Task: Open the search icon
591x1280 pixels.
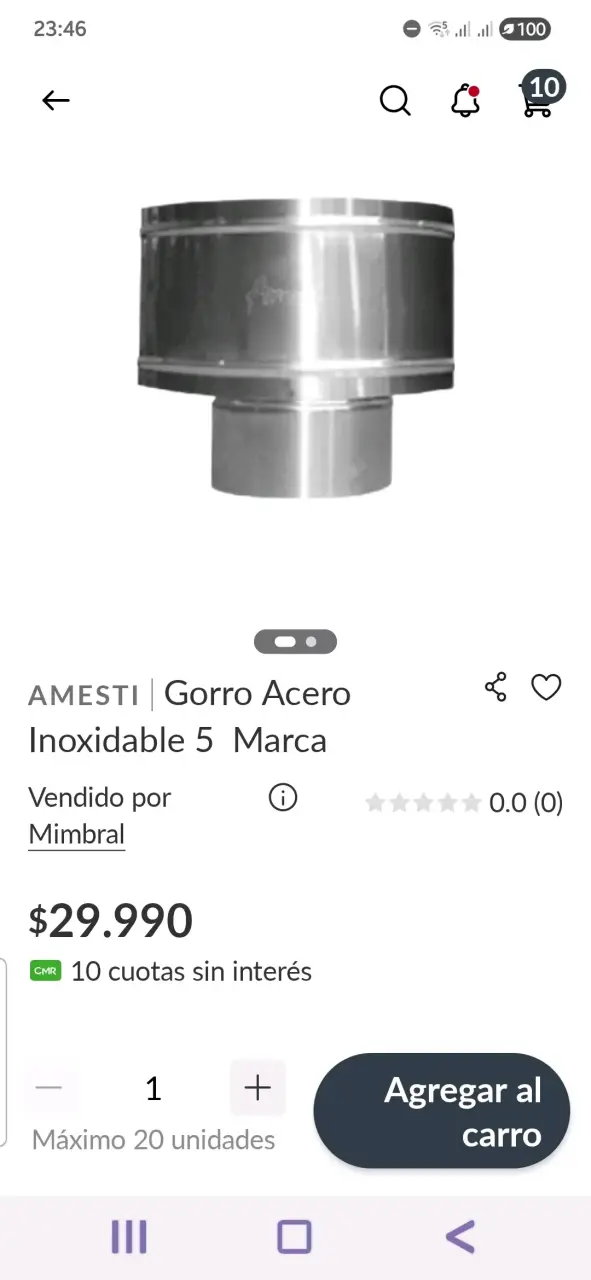Action: (x=395, y=100)
